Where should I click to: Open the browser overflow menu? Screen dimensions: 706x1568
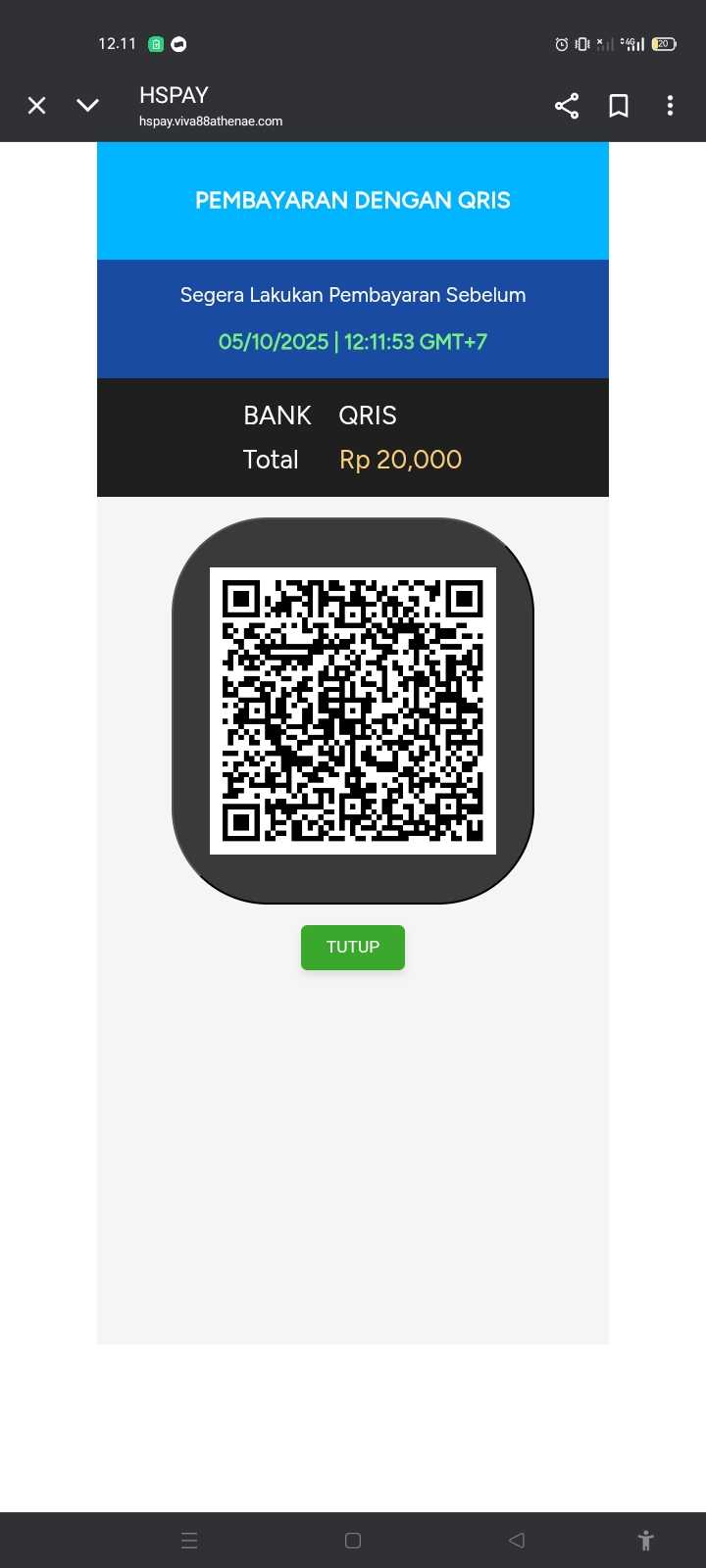pos(670,106)
